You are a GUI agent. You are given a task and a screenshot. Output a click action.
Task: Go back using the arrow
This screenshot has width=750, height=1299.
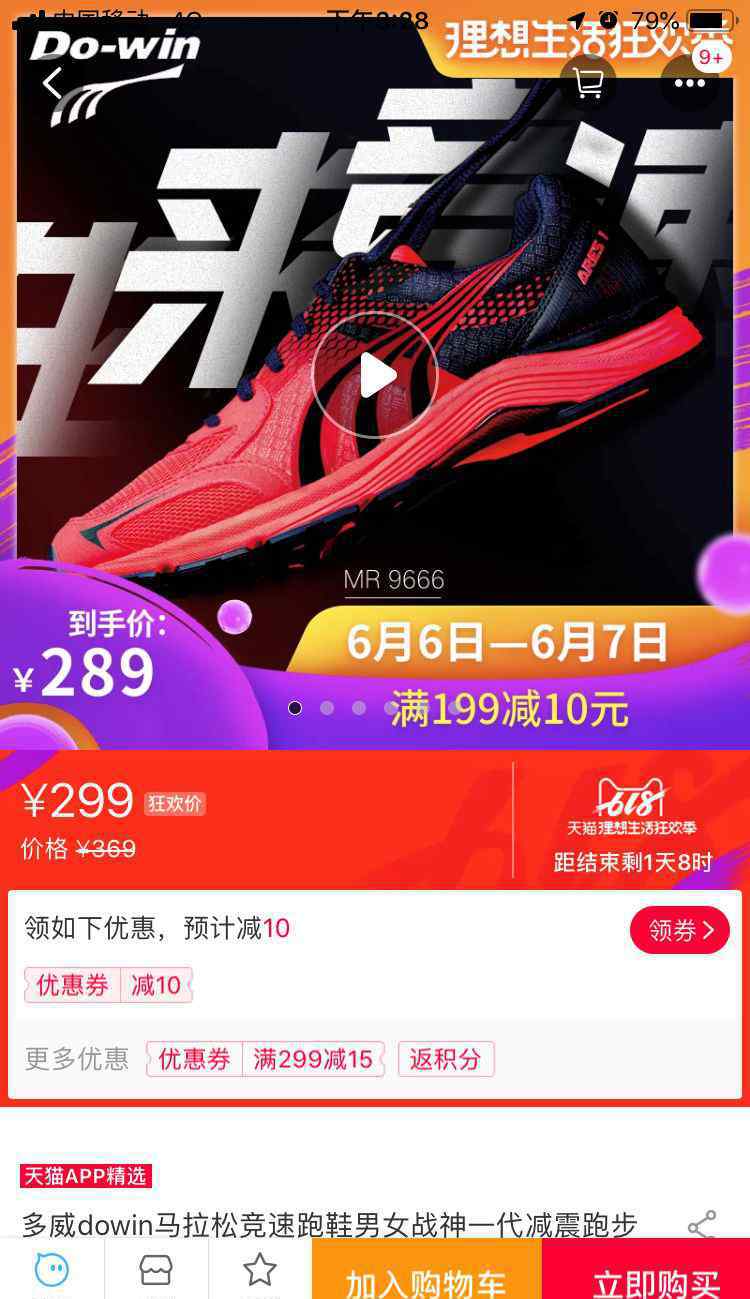(52, 83)
